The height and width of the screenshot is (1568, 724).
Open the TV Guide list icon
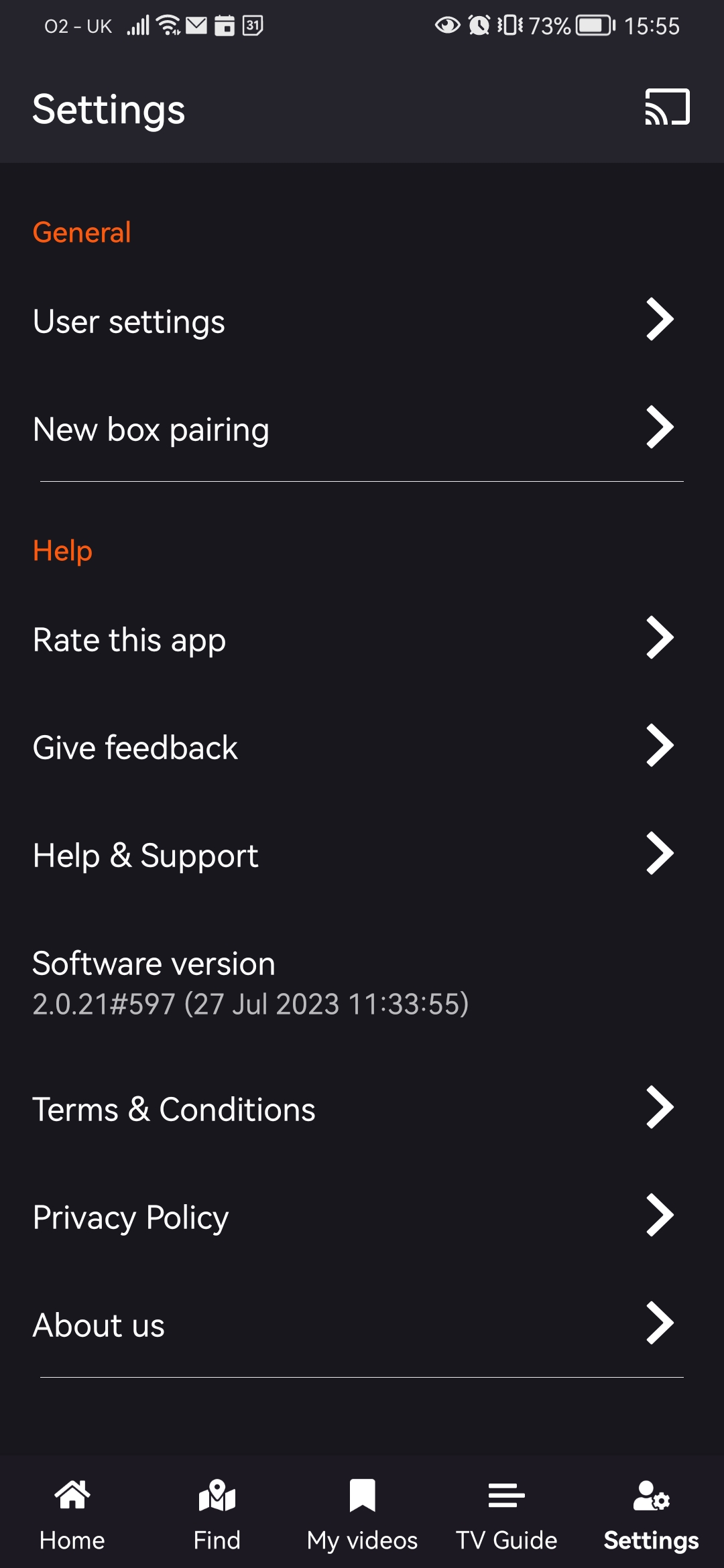[x=505, y=1497]
